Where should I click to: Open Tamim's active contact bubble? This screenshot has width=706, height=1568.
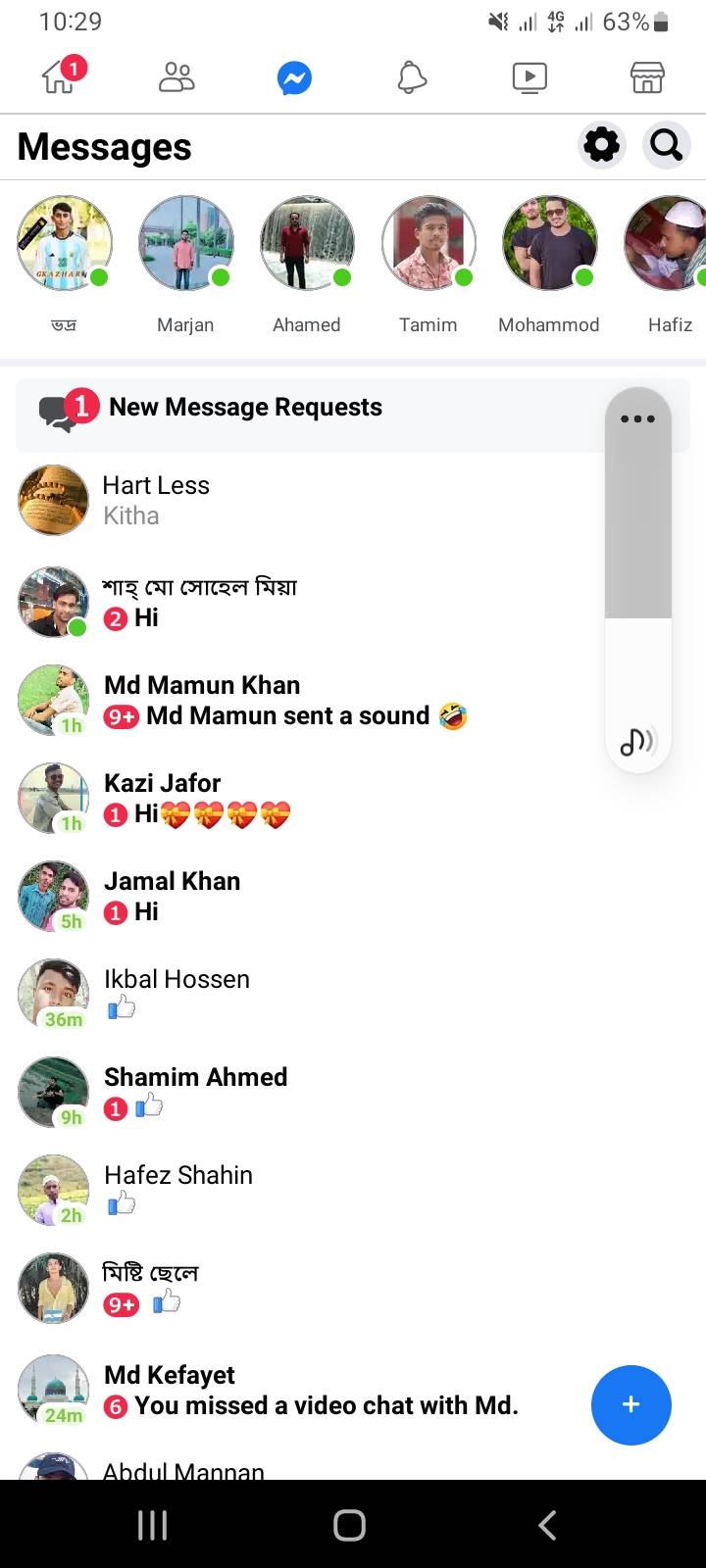pos(429,243)
